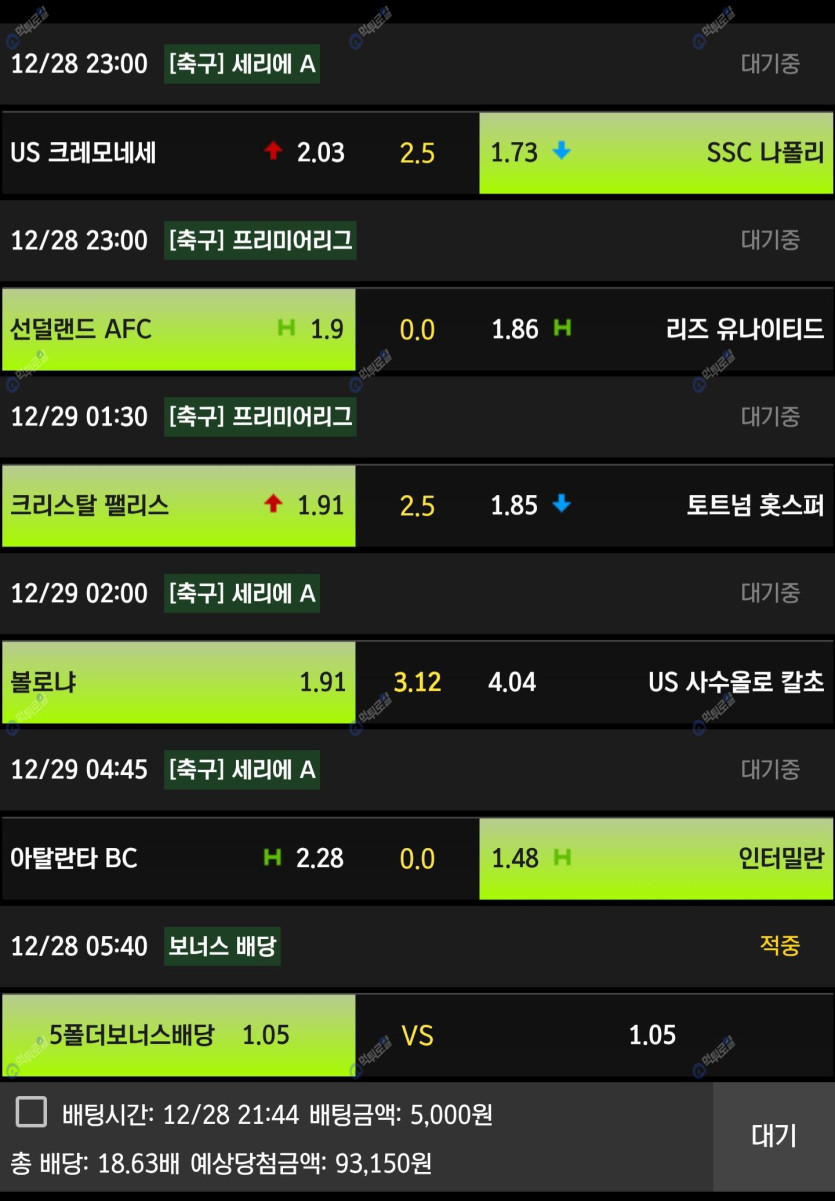Image resolution: width=835 pixels, height=1201 pixels.
Task: Pick 아탈란타 BC odds 2.28
Action: pos(178,858)
